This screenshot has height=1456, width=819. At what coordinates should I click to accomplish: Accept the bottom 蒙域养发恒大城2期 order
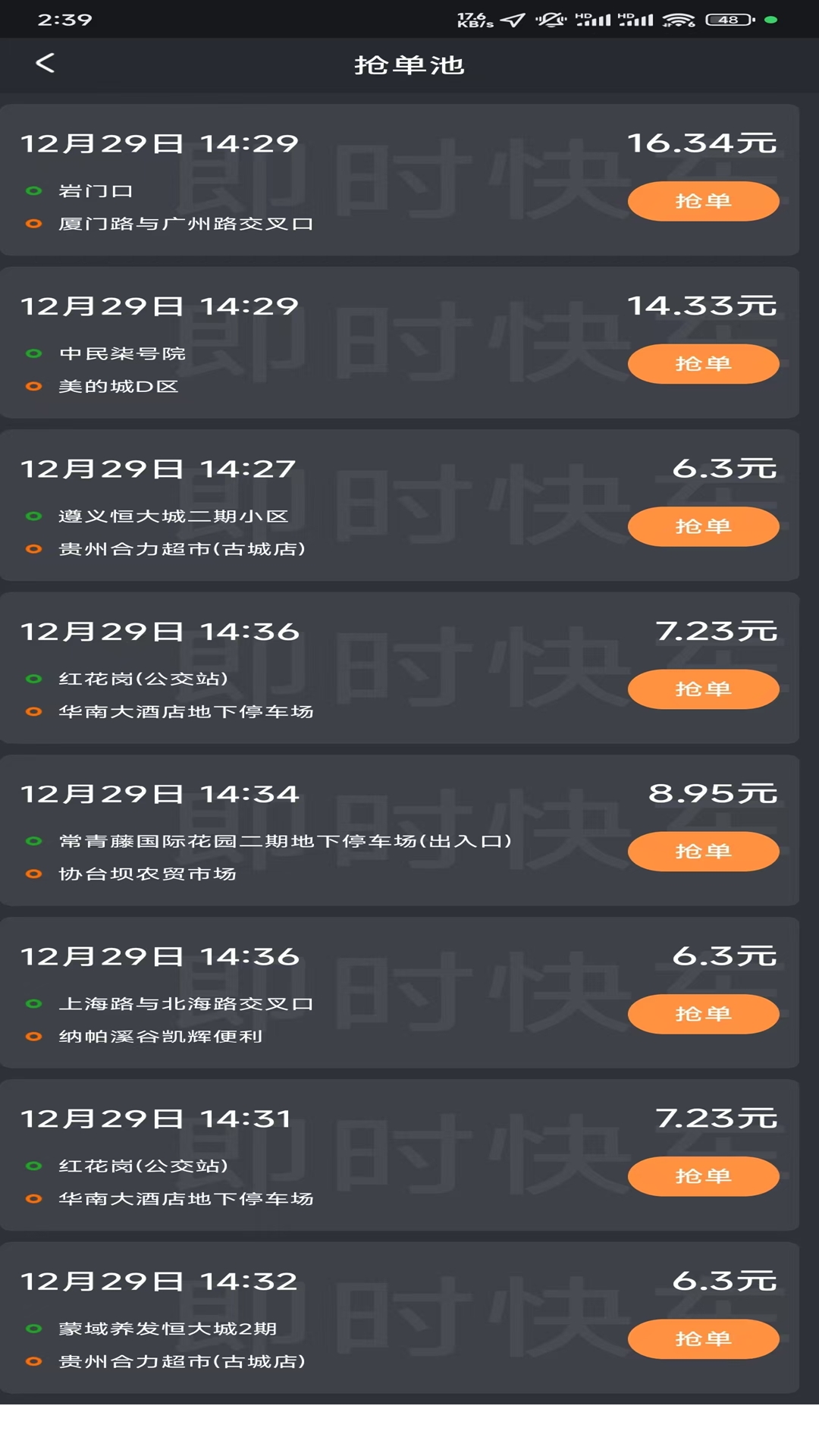pos(703,1338)
